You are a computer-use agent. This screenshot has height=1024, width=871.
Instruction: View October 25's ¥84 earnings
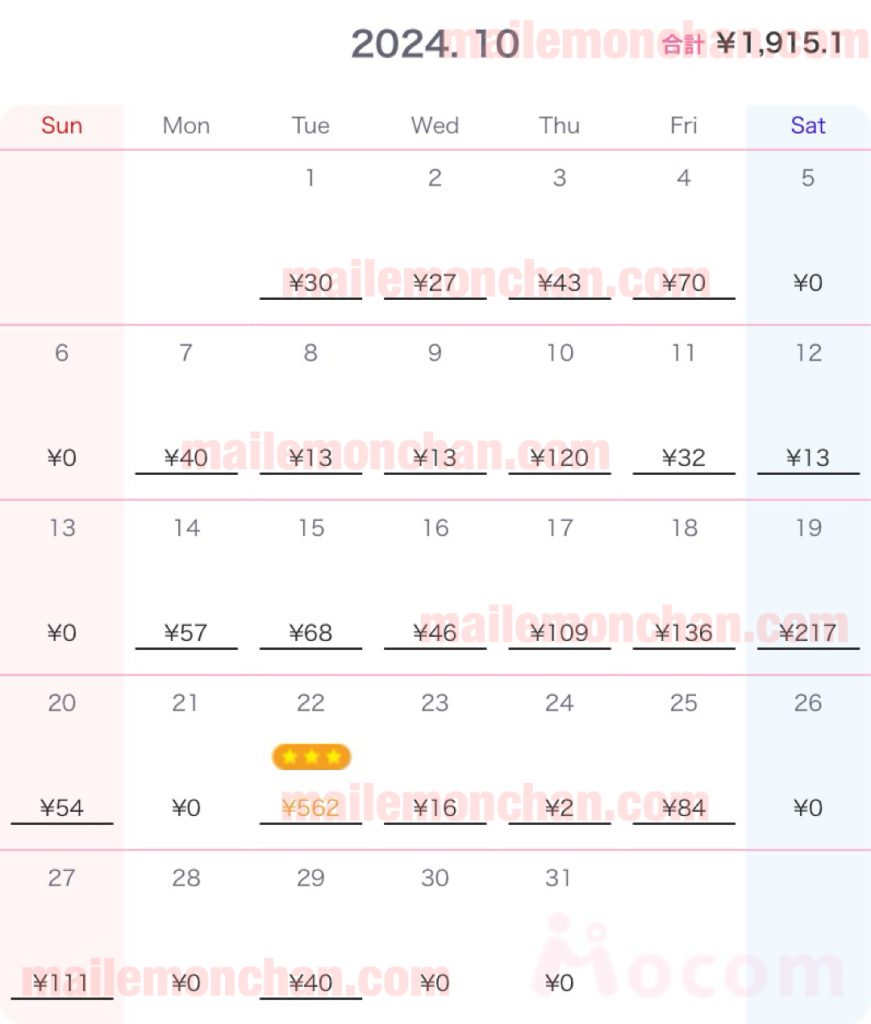(683, 808)
